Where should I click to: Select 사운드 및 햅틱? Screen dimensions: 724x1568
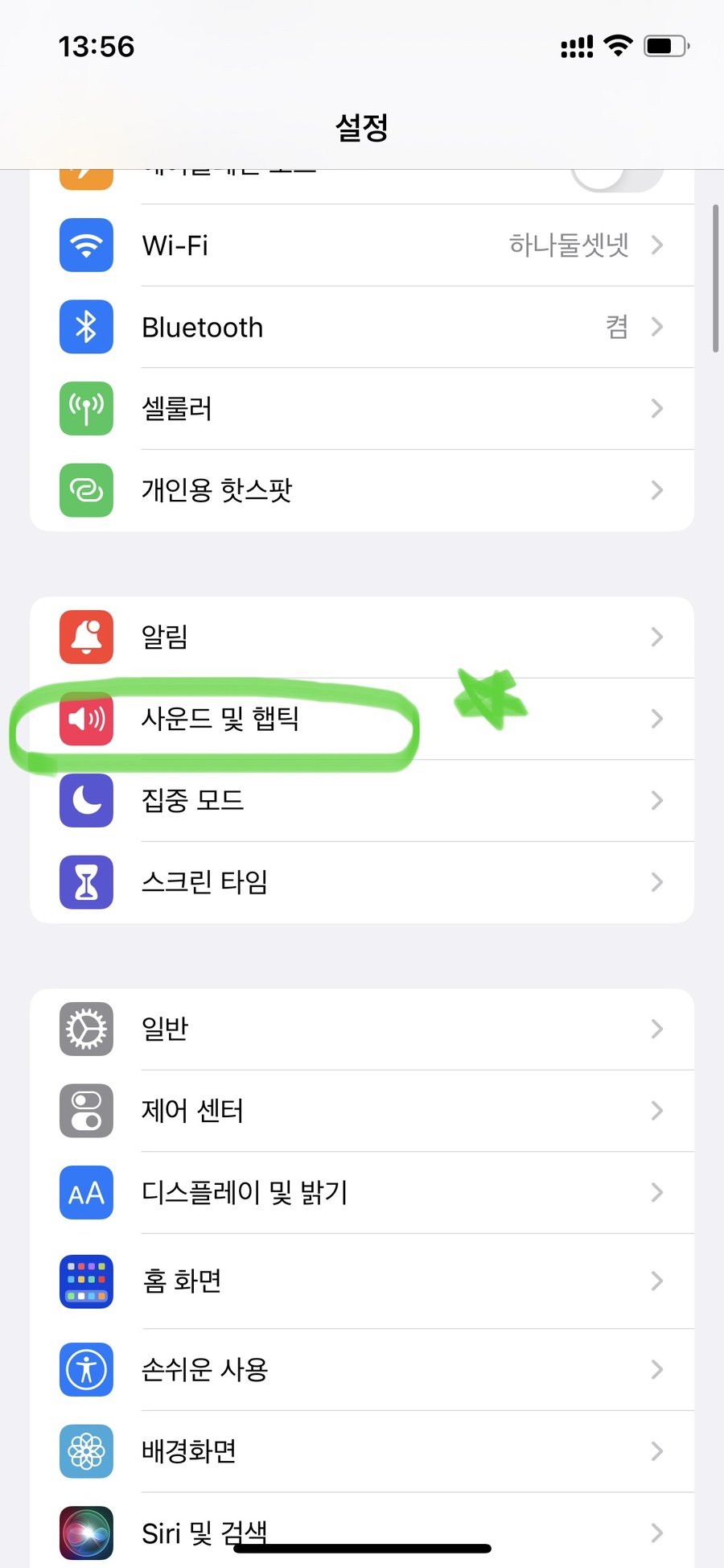click(x=362, y=719)
